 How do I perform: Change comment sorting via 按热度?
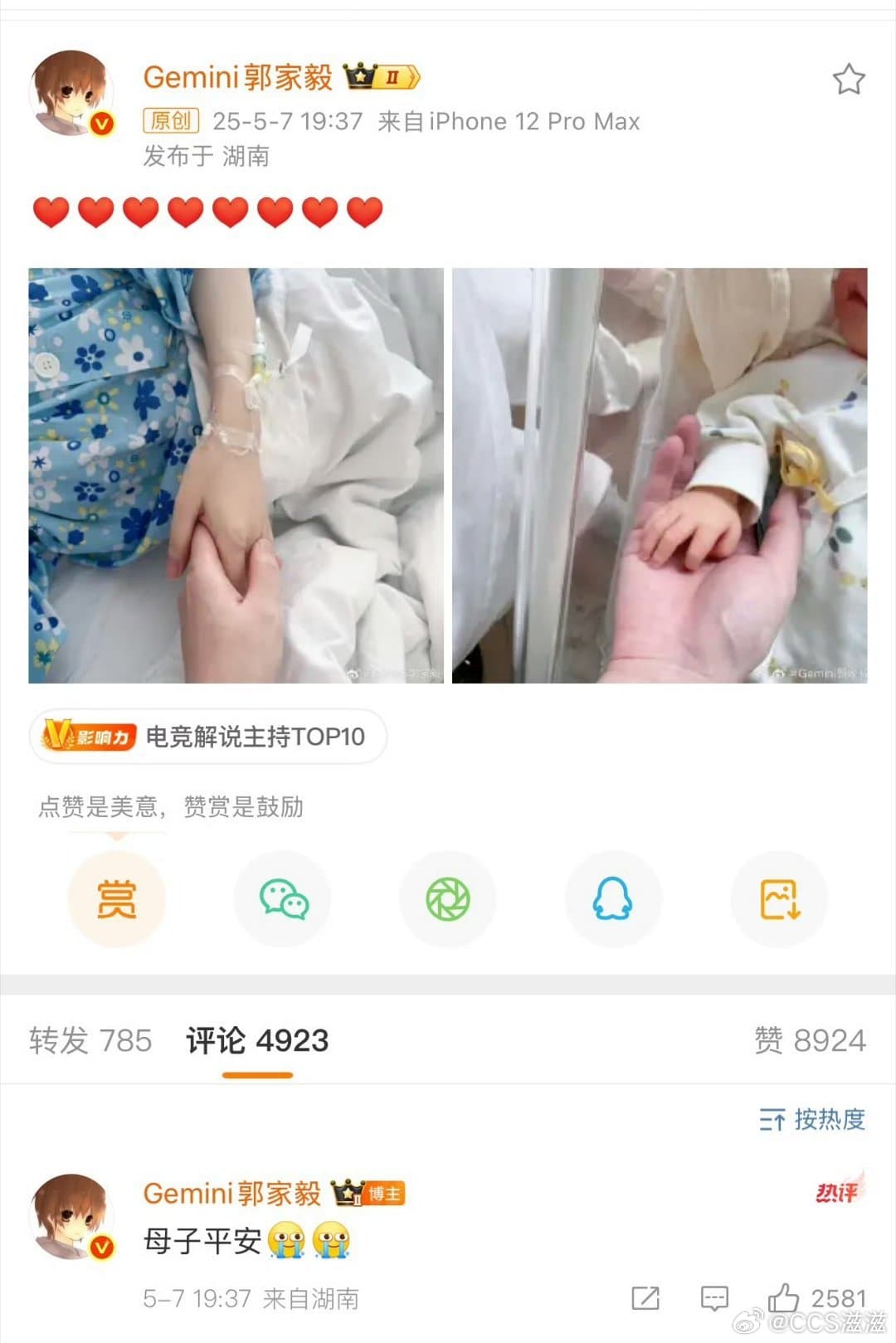tap(812, 1120)
